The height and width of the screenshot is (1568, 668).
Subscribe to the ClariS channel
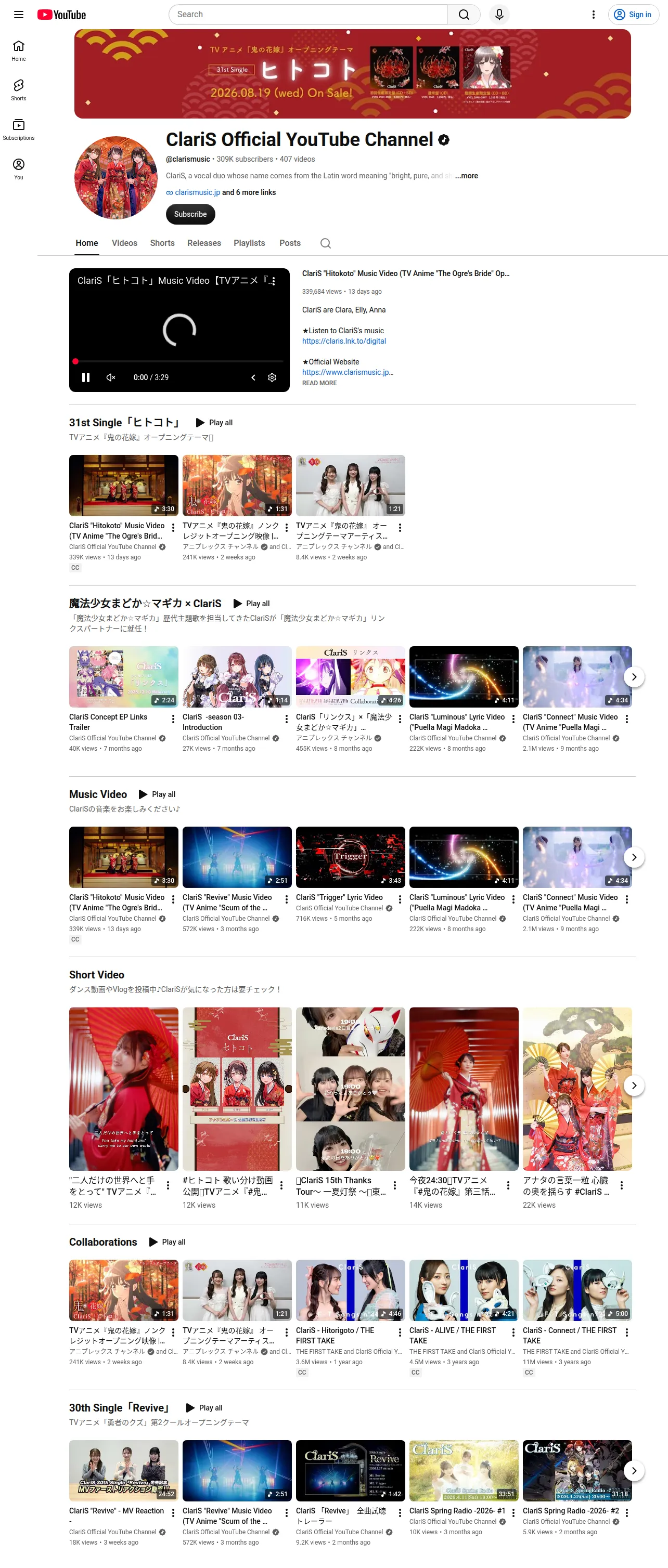190,214
